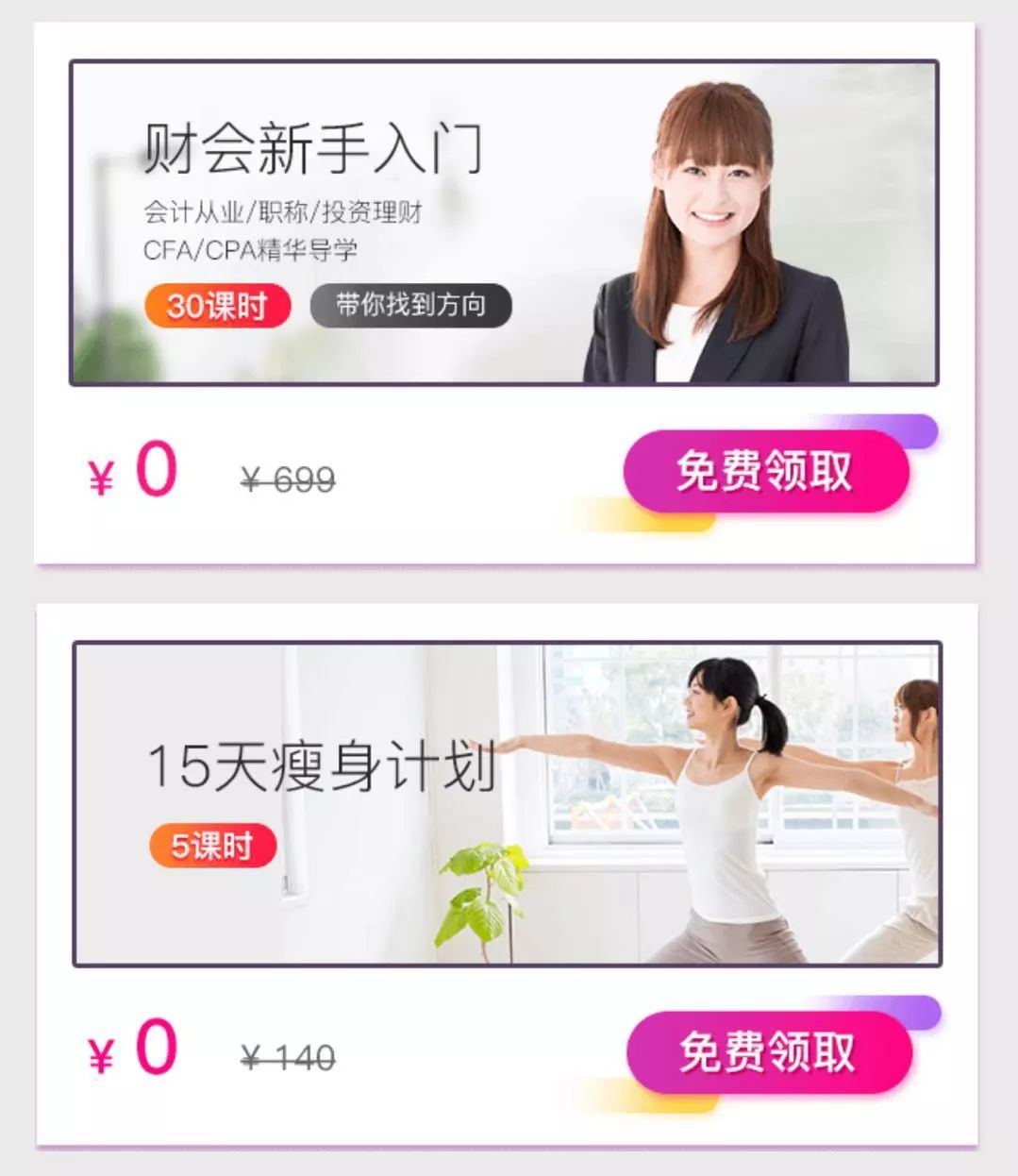Open the 财会新手入门 course banner
The height and width of the screenshot is (1176, 1018).
504,223
